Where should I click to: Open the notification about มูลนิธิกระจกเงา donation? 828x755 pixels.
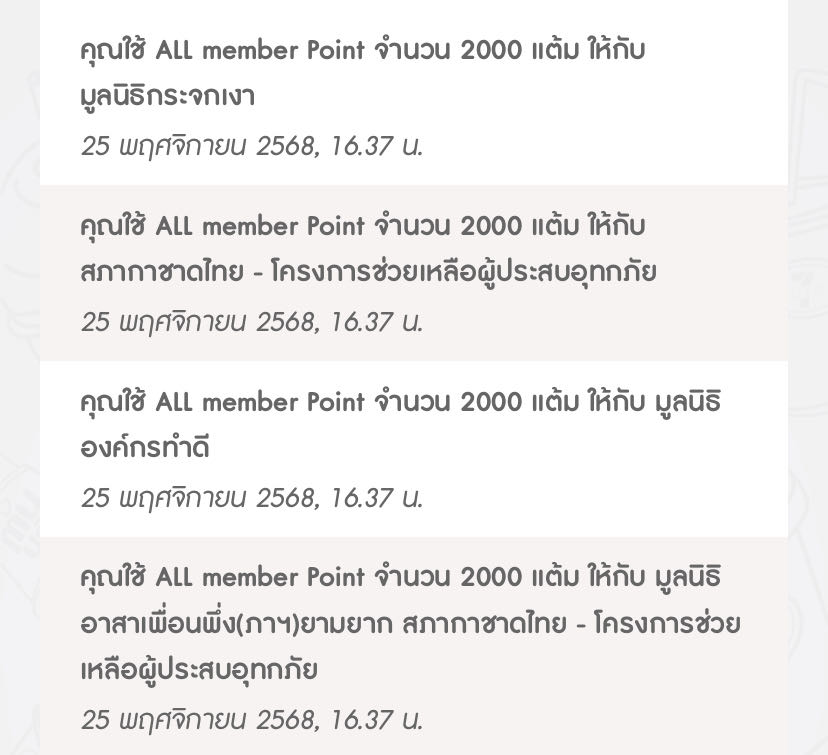[413, 96]
